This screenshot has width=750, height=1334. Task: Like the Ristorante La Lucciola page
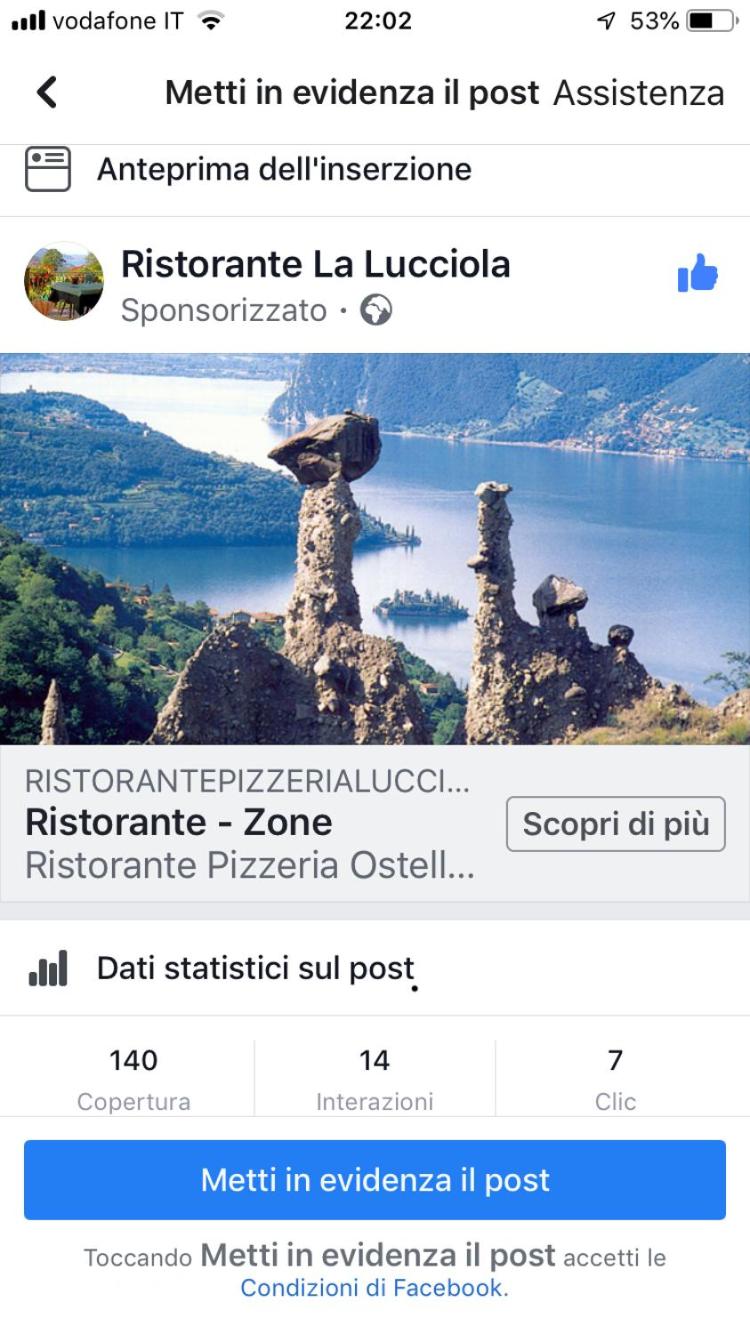[697, 273]
